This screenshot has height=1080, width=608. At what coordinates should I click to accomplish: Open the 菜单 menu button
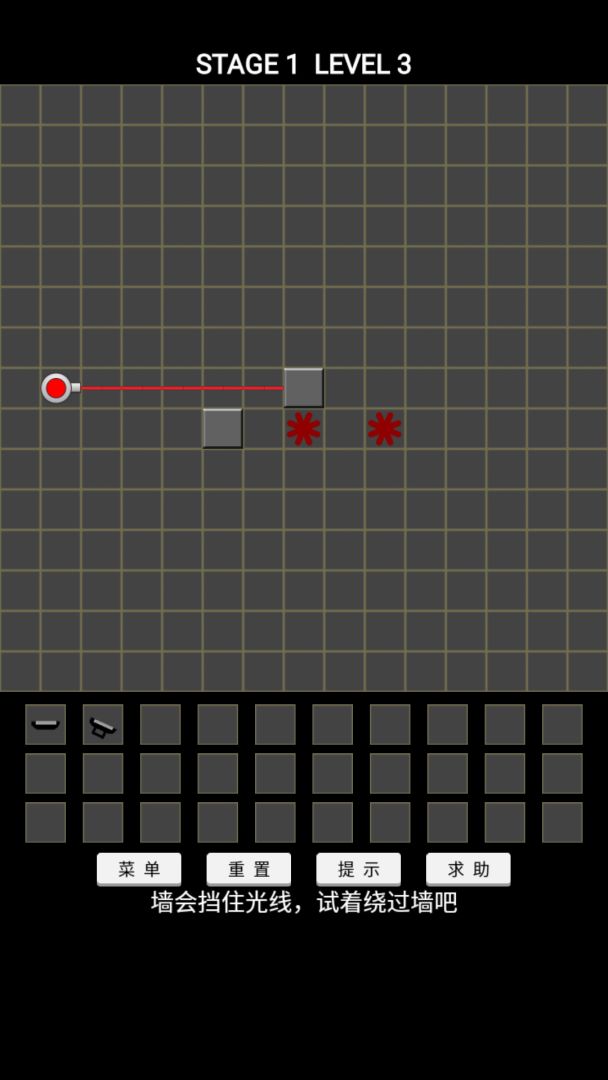coord(139,868)
